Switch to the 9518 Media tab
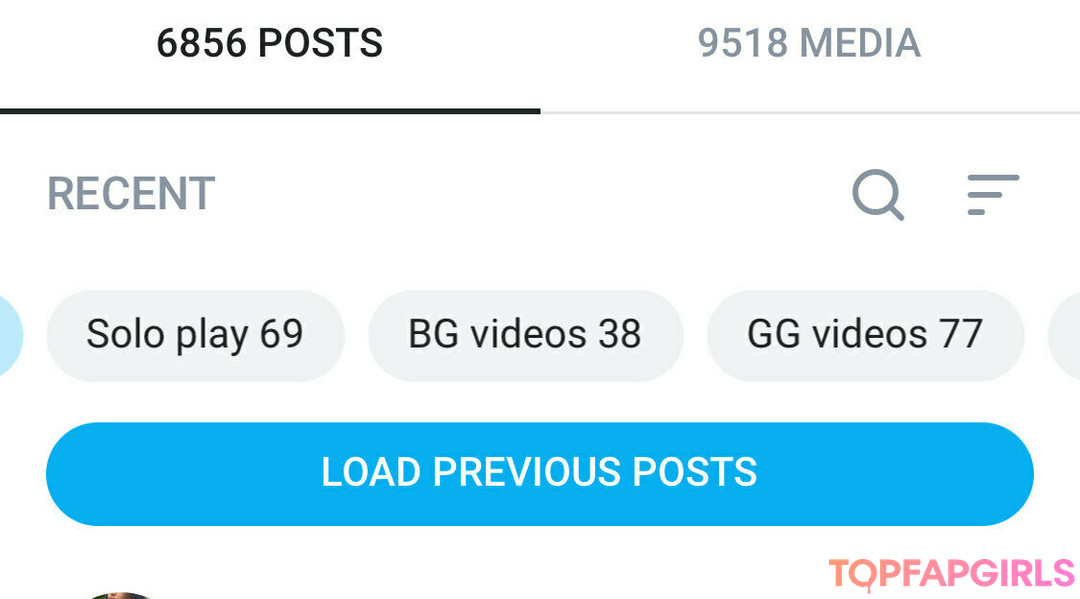This screenshot has height=599, width=1080. tap(809, 44)
